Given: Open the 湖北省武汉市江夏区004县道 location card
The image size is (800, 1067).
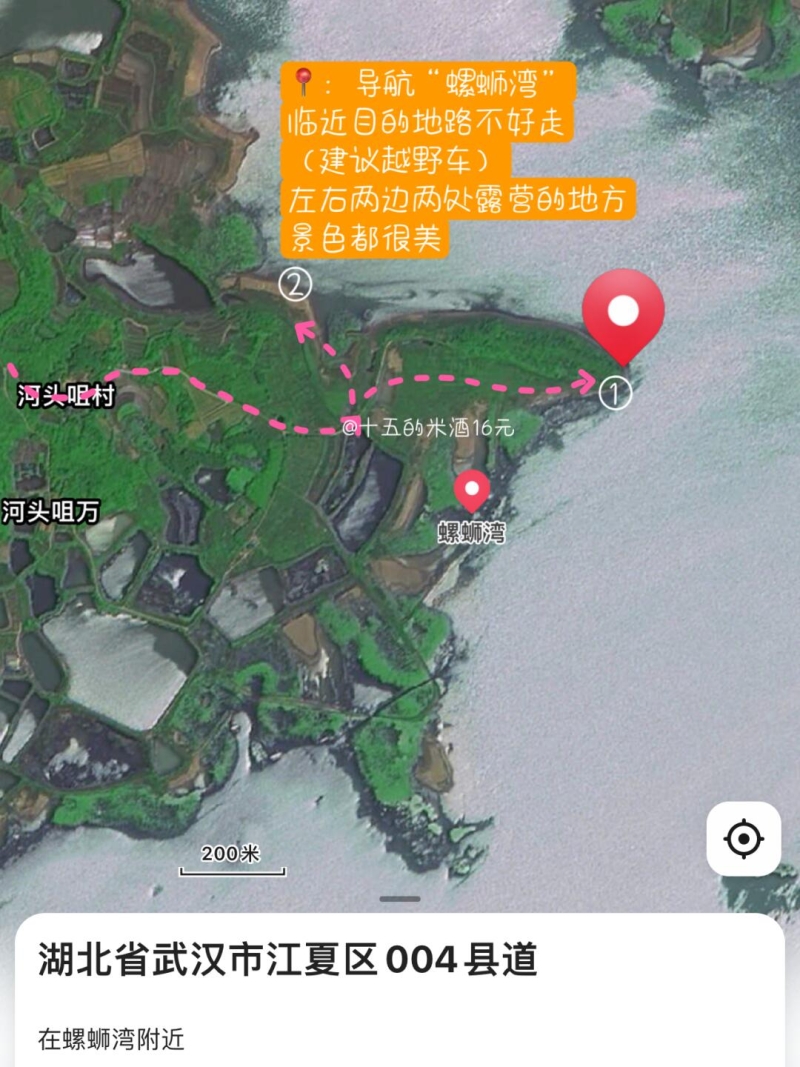Looking at the screenshot, I should (288, 961).
